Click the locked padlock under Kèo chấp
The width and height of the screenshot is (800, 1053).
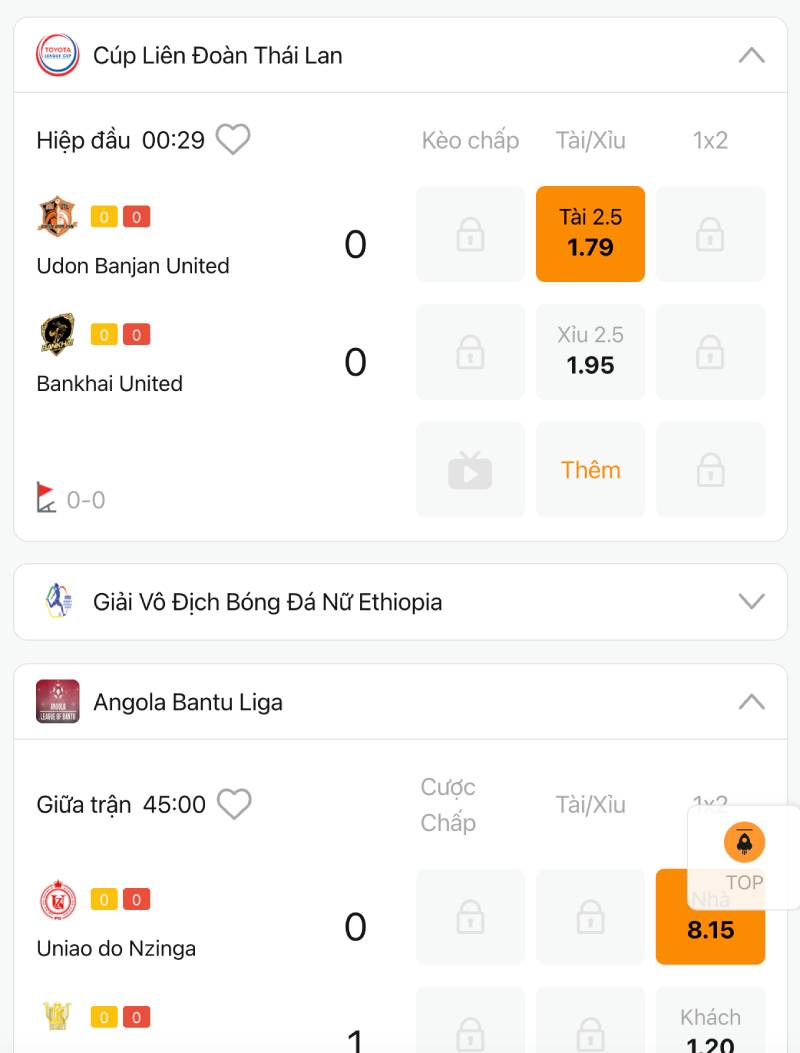470,233
